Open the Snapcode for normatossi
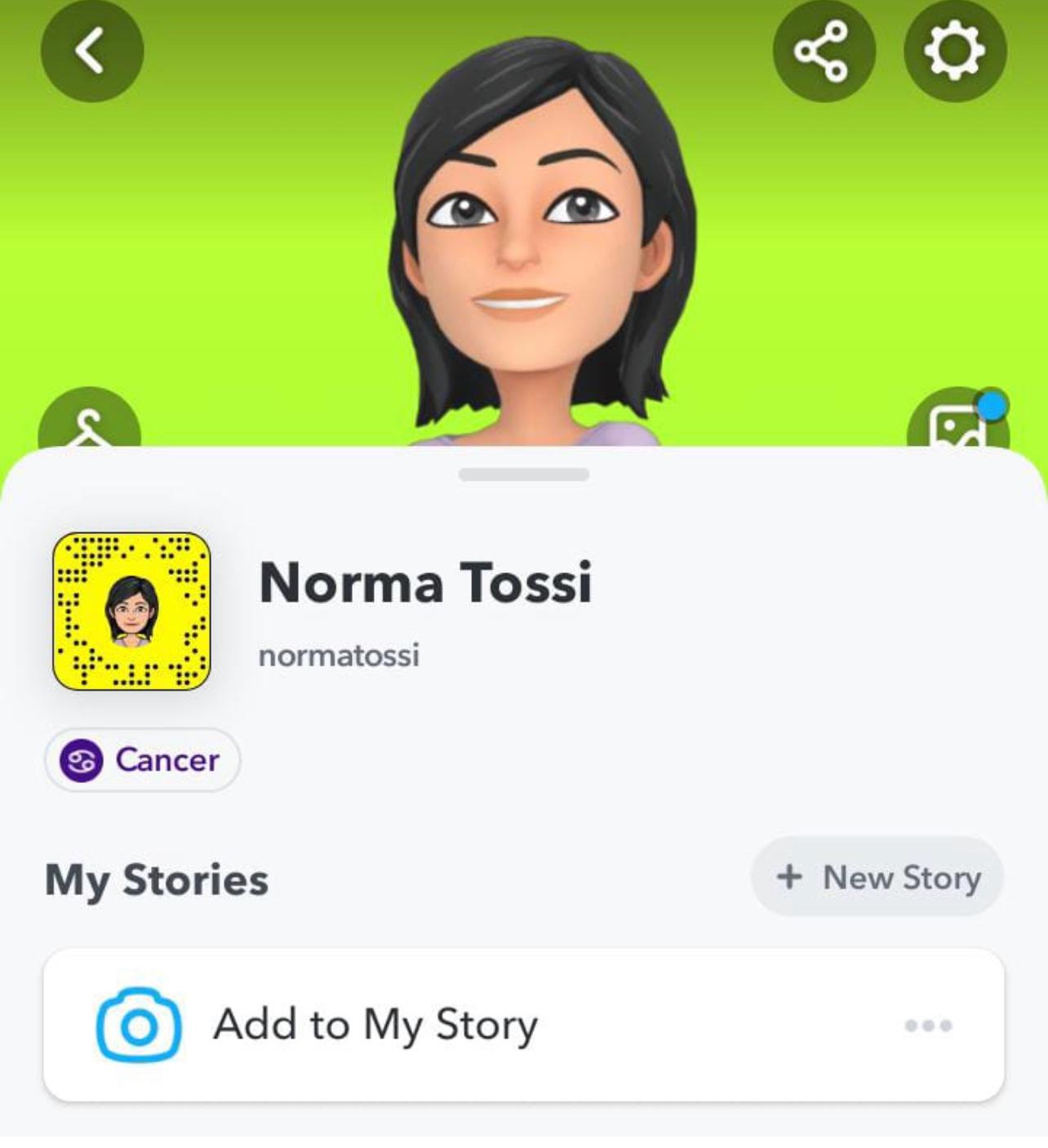Screen dimensions: 1048x1148 (x=131, y=612)
